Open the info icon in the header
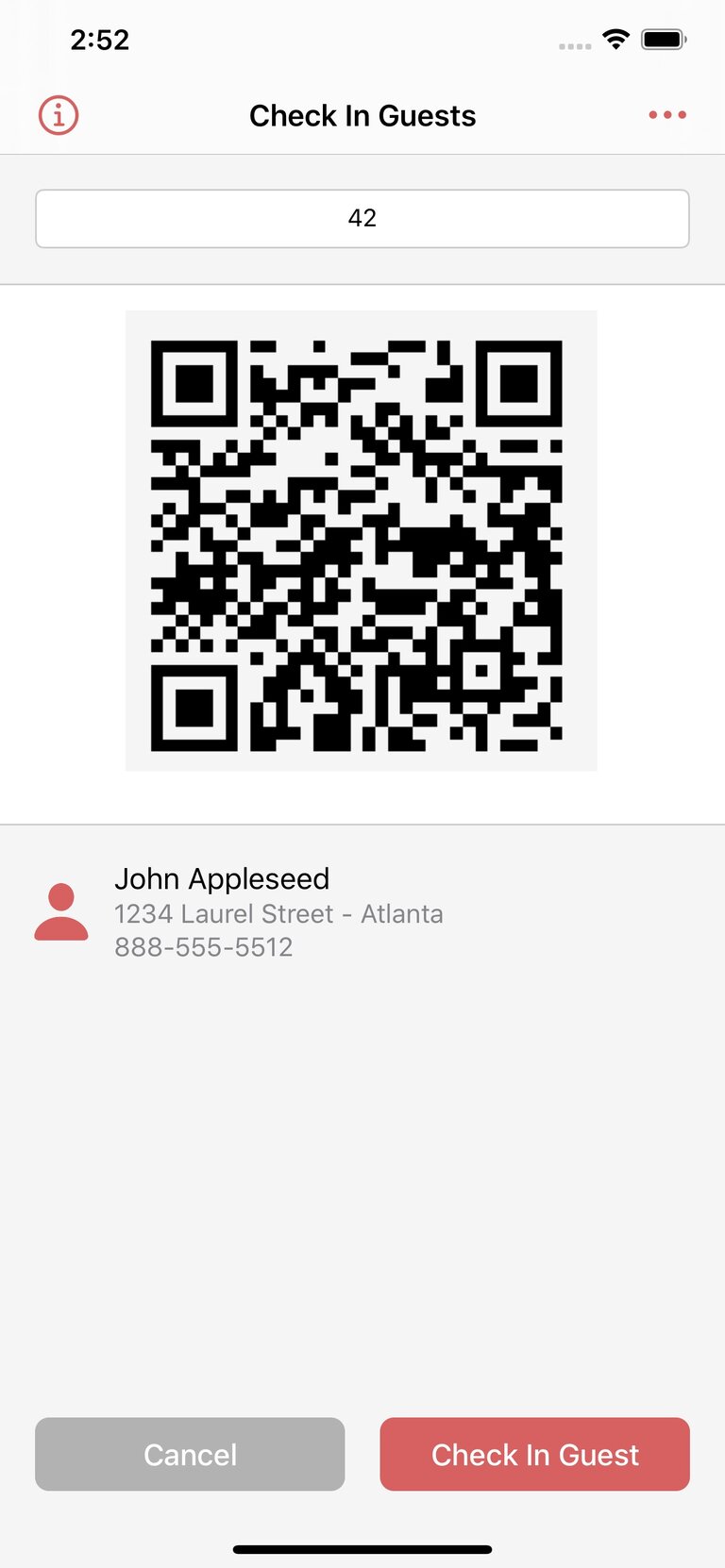Image resolution: width=725 pixels, height=1568 pixels. (x=59, y=115)
